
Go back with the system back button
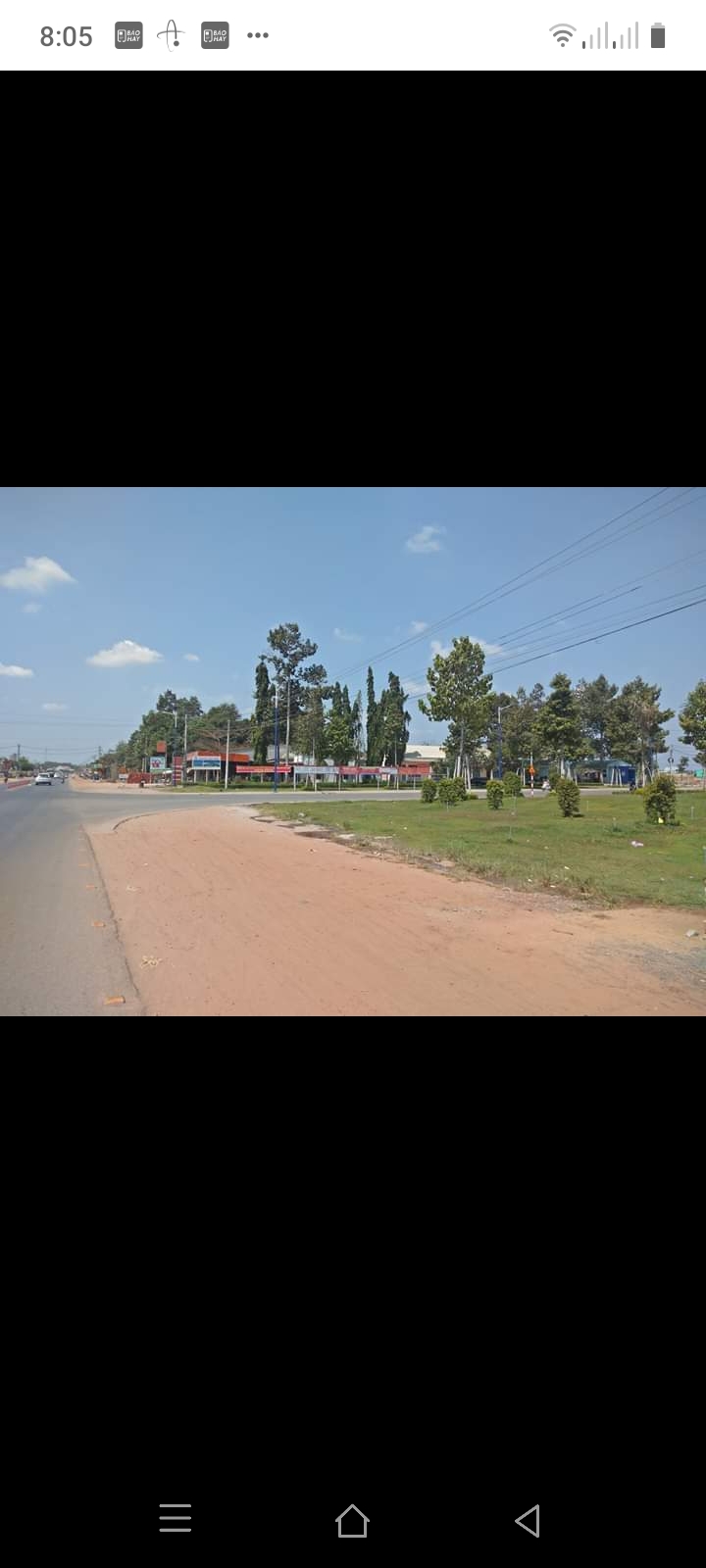pos(528,1520)
